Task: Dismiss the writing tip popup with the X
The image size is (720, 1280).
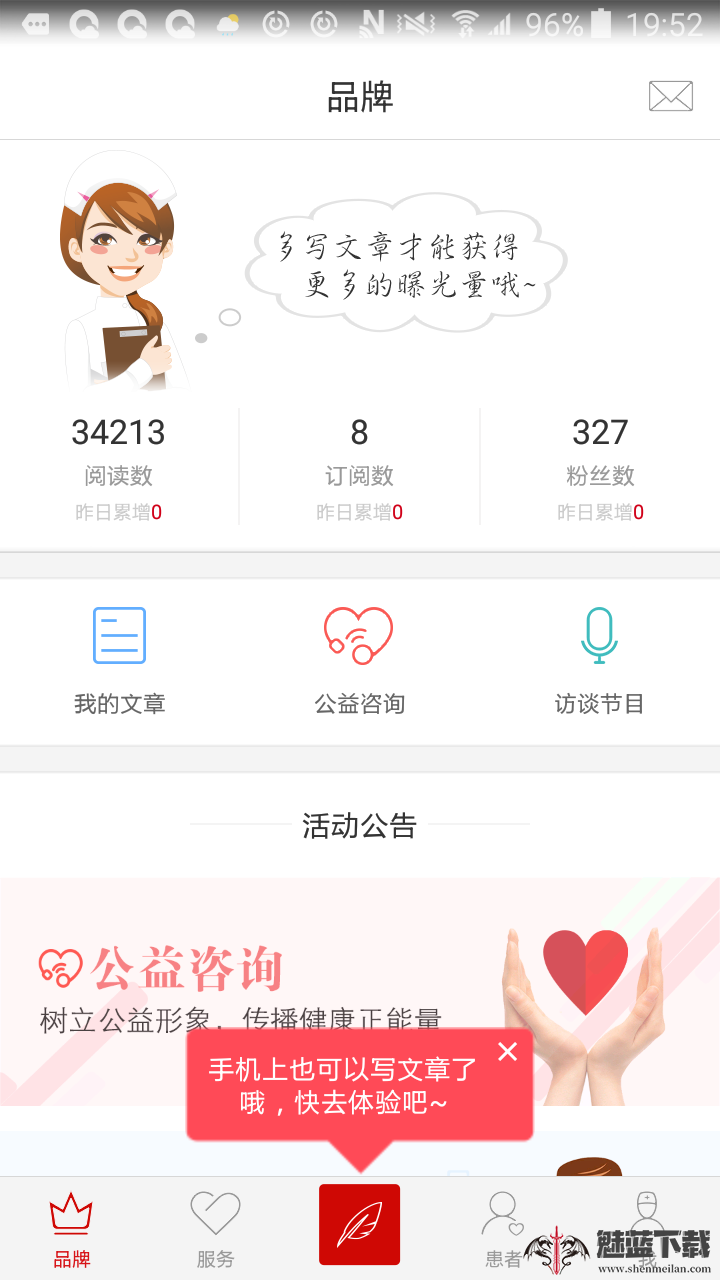Action: click(507, 1051)
